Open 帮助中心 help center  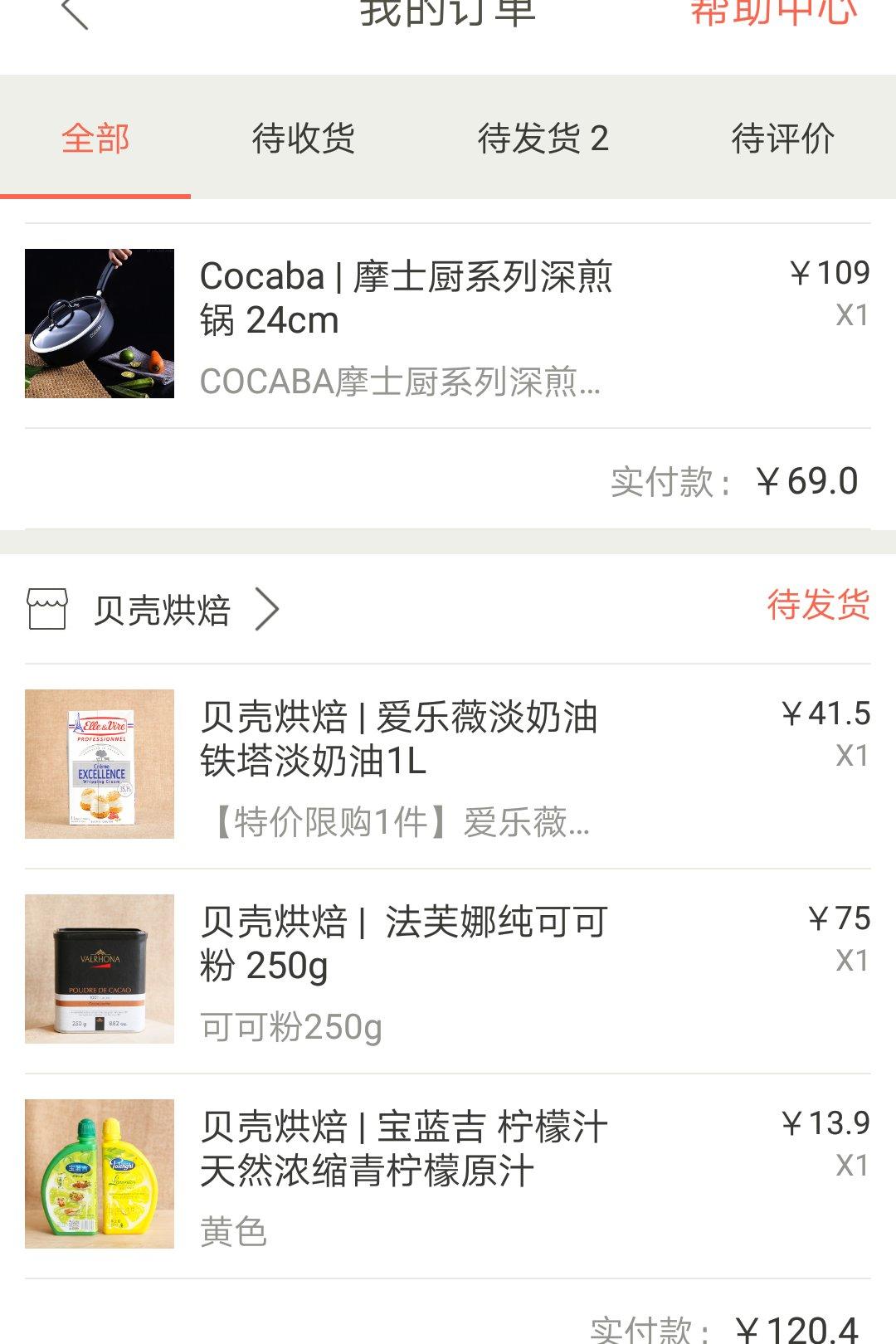772,12
